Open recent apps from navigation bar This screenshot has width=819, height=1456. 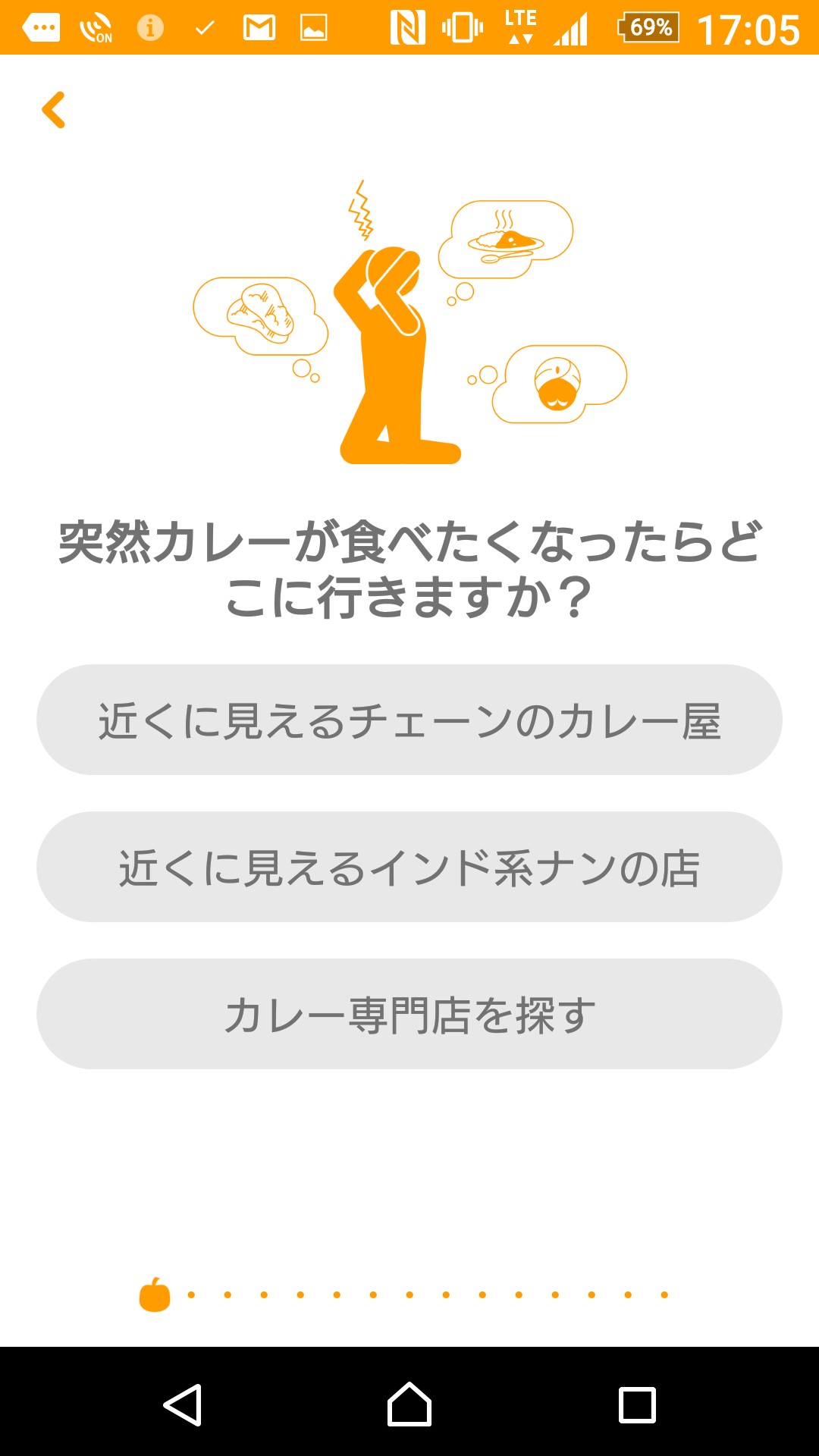click(x=637, y=1404)
